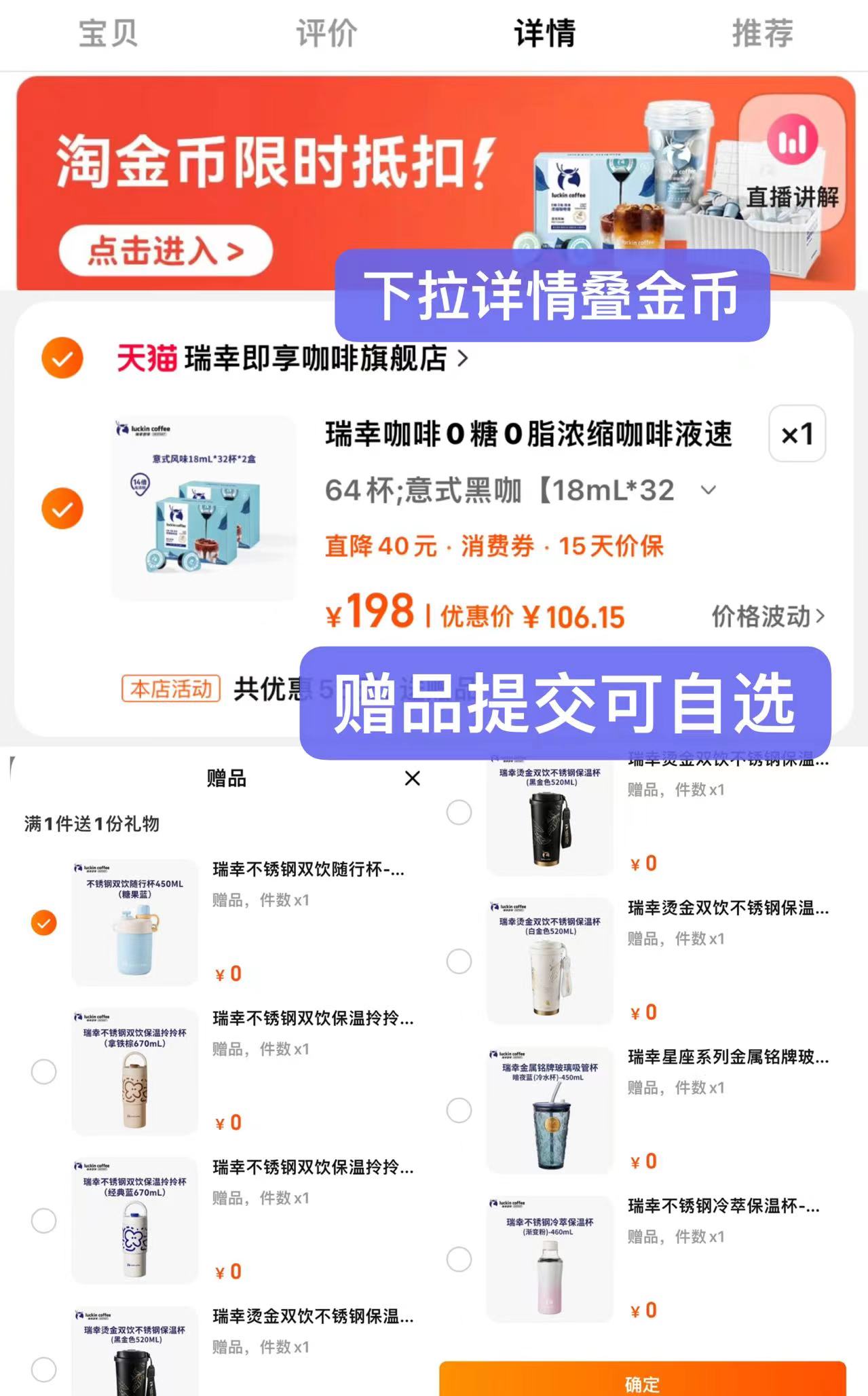
Task: Select the 经典蓝670mL cup radio button
Action: click(x=43, y=1219)
